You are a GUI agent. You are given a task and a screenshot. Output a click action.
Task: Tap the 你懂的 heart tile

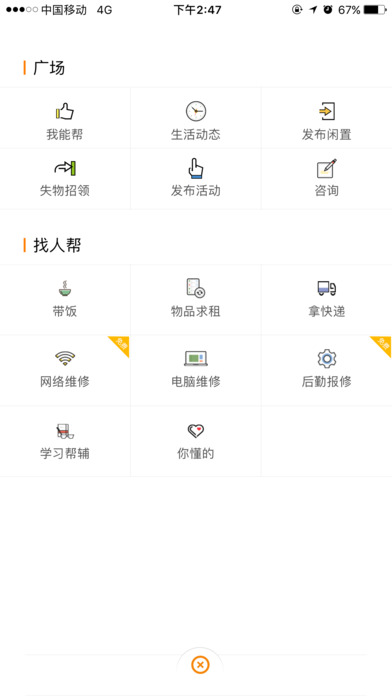196,441
